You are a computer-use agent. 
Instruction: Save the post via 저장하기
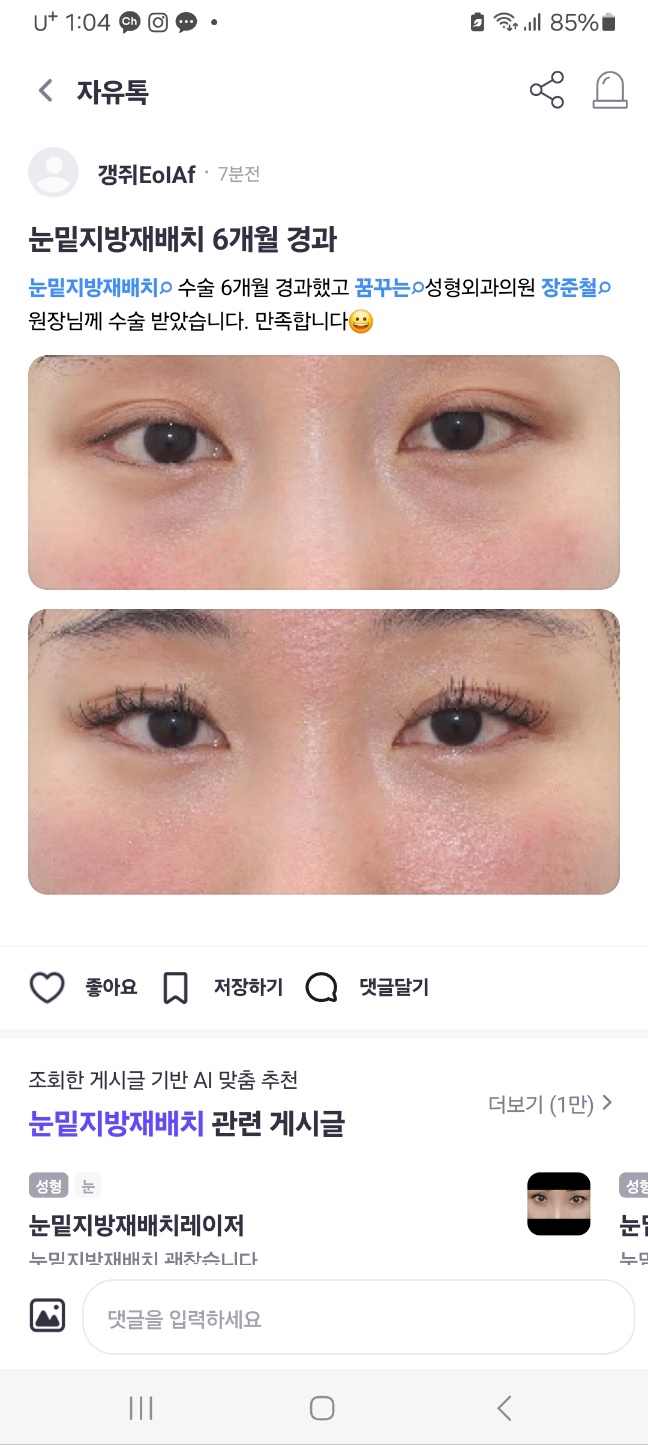coord(222,988)
